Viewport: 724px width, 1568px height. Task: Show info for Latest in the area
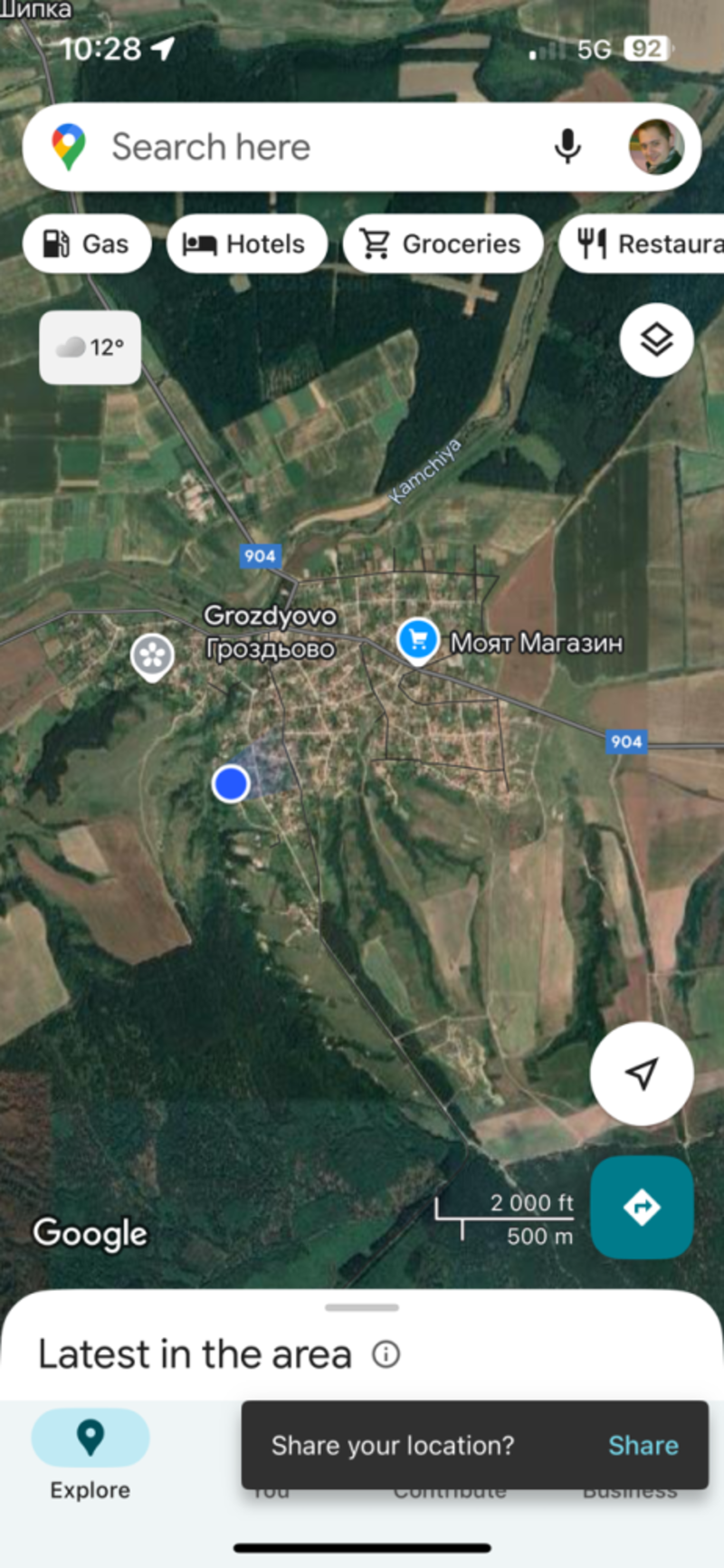[386, 1354]
